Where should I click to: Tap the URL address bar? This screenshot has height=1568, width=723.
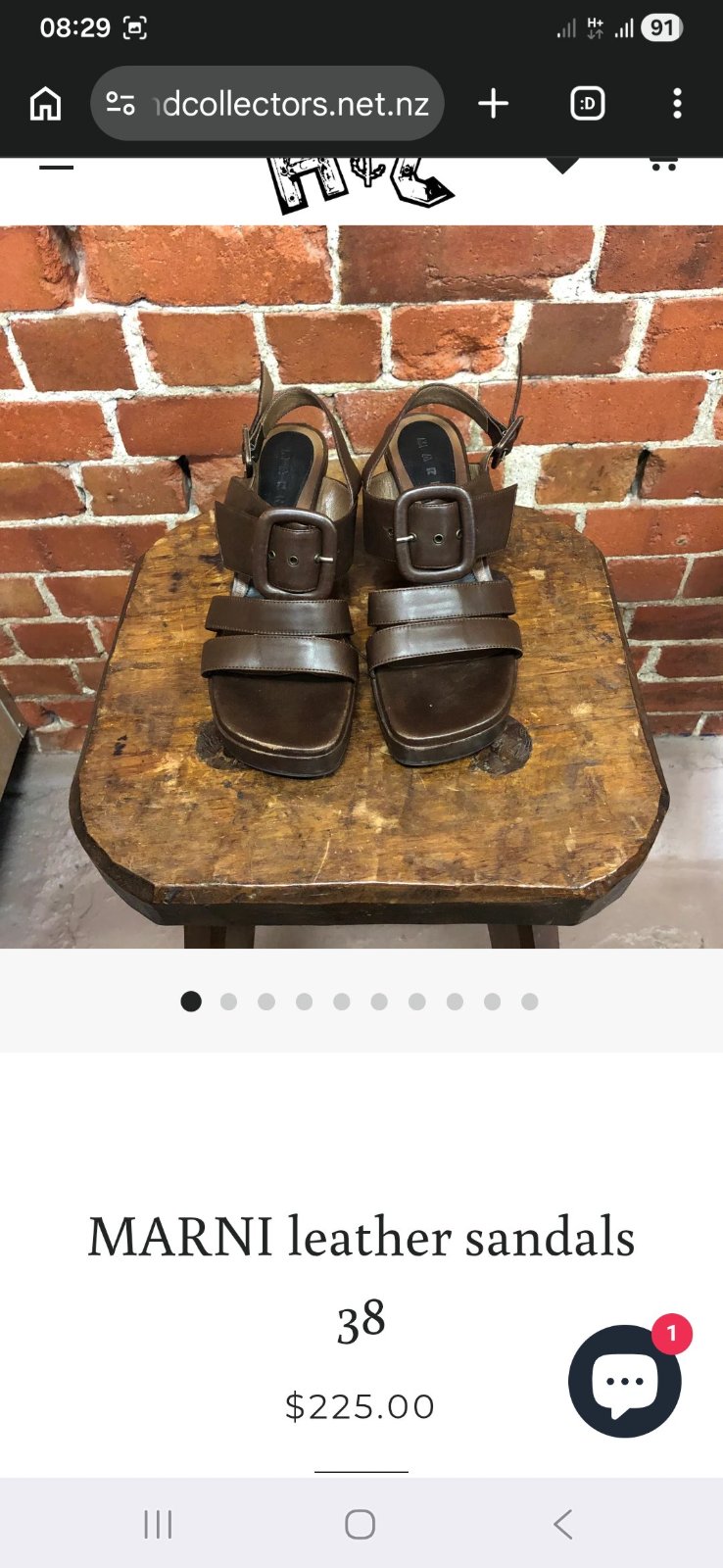267,103
